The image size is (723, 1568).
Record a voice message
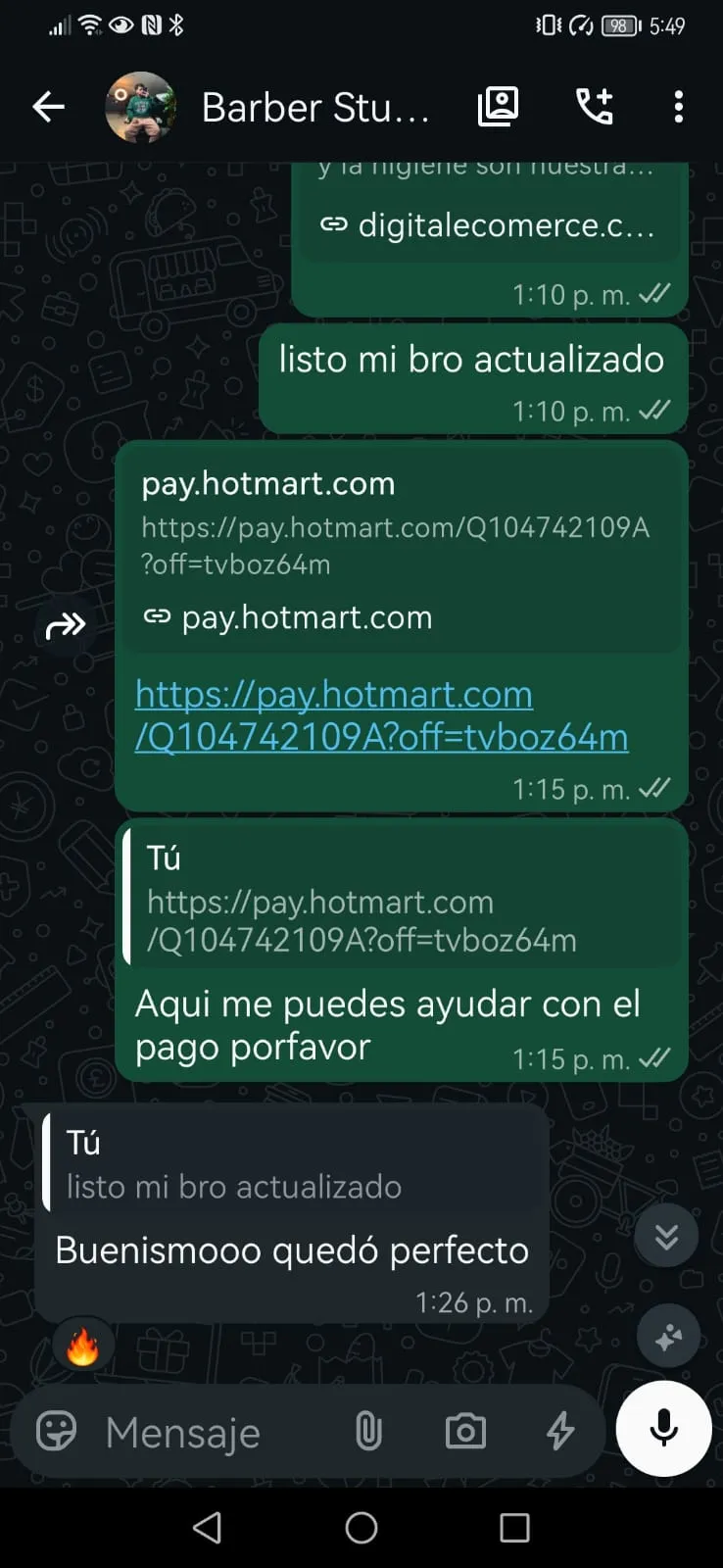(x=664, y=1429)
